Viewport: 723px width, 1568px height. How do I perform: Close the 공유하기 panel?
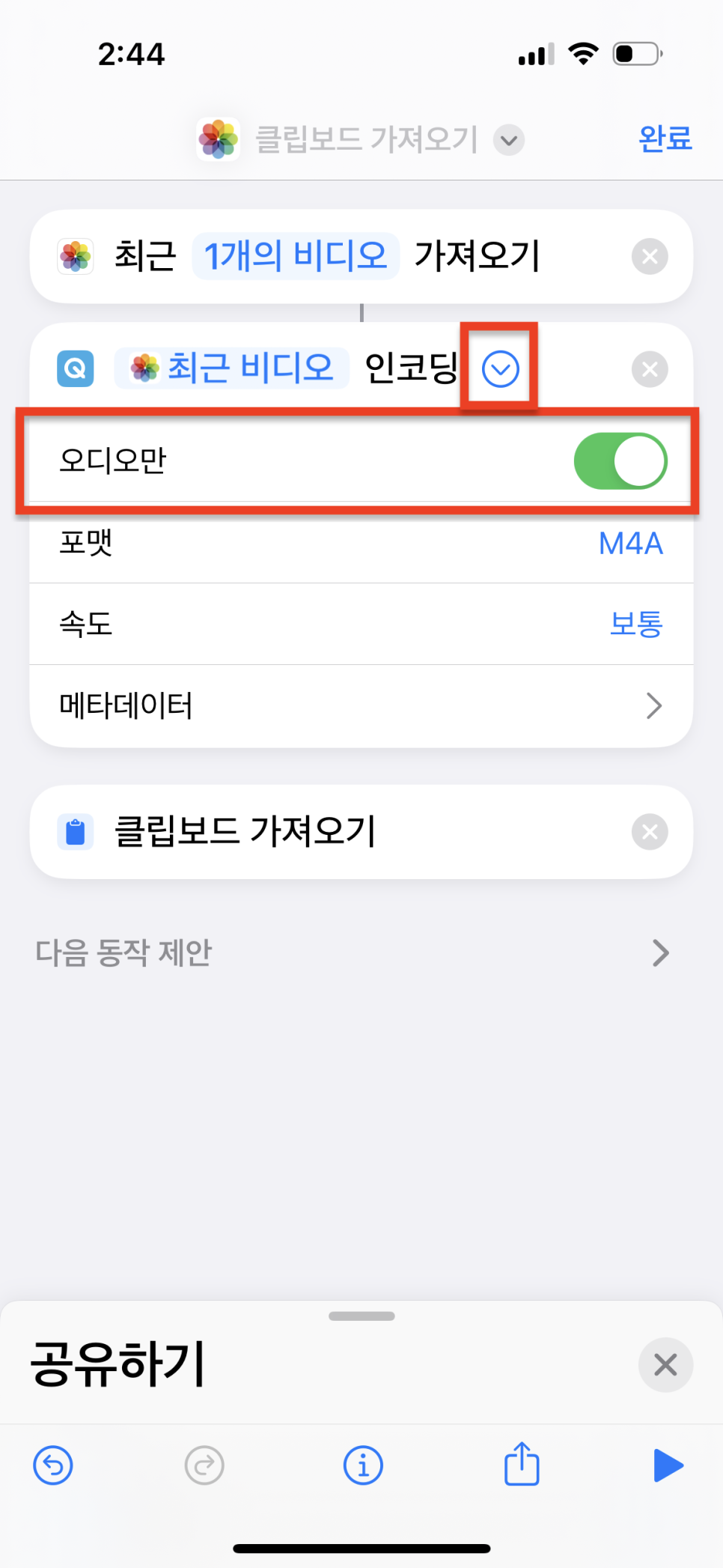tap(665, 1364)
